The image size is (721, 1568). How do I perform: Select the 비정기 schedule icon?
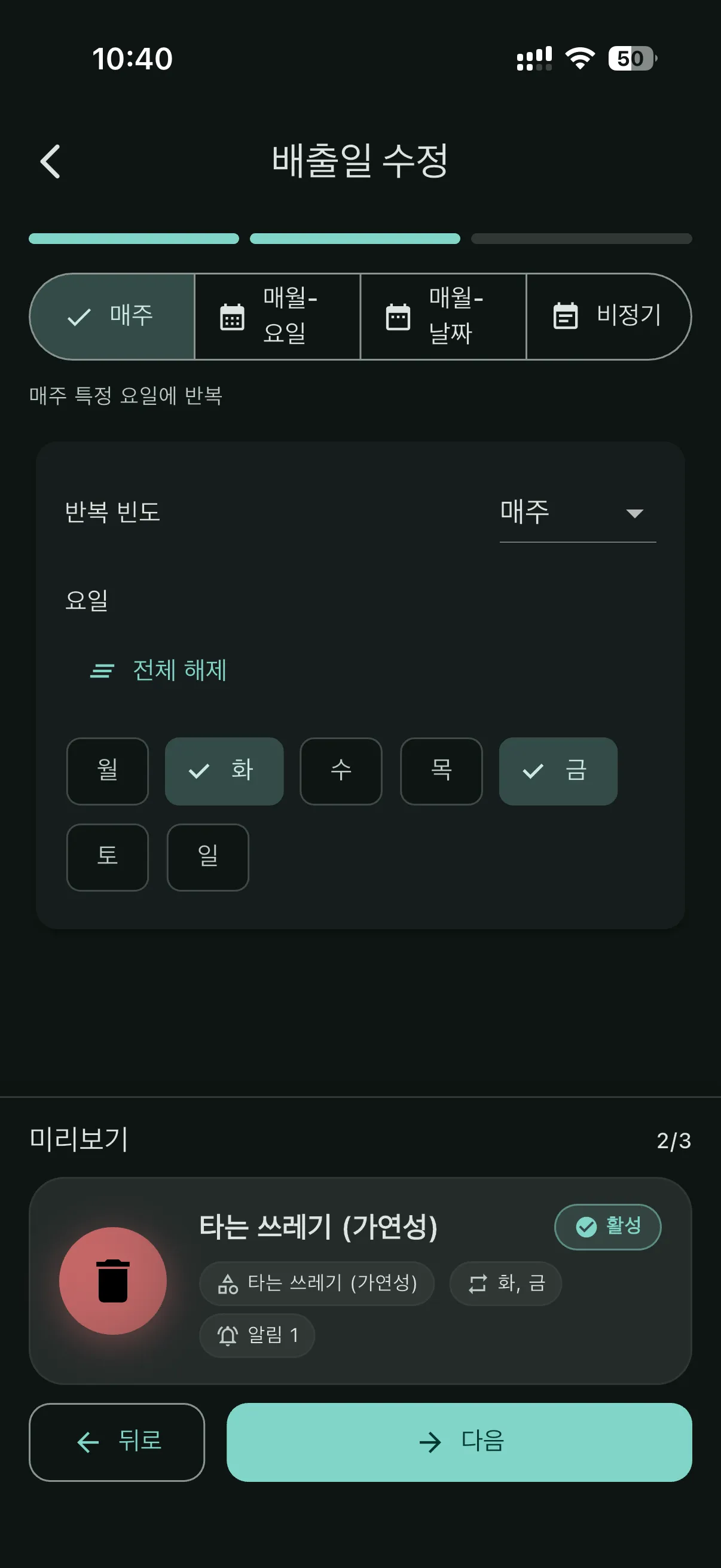coord(564,316)
